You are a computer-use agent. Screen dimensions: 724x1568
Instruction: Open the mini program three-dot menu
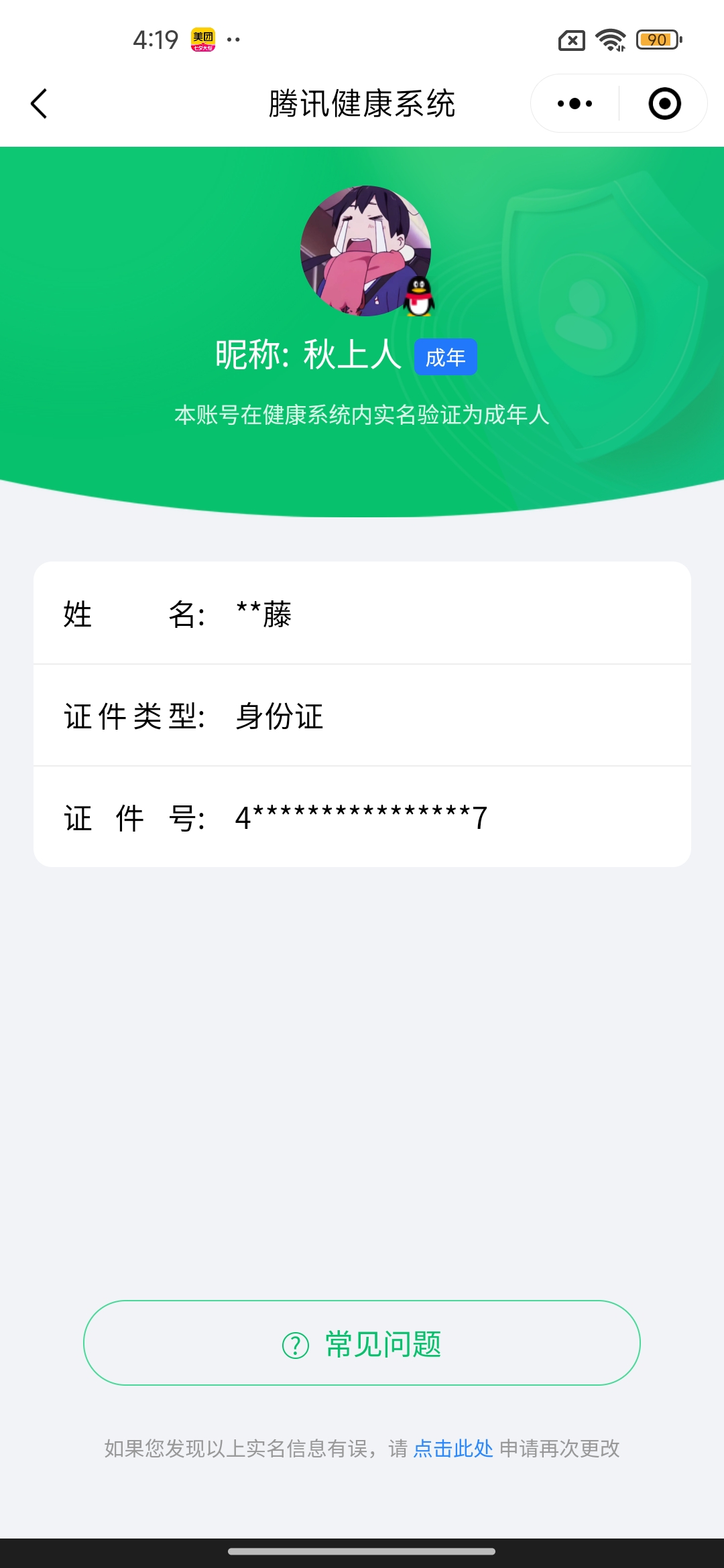tap(575, 104)
